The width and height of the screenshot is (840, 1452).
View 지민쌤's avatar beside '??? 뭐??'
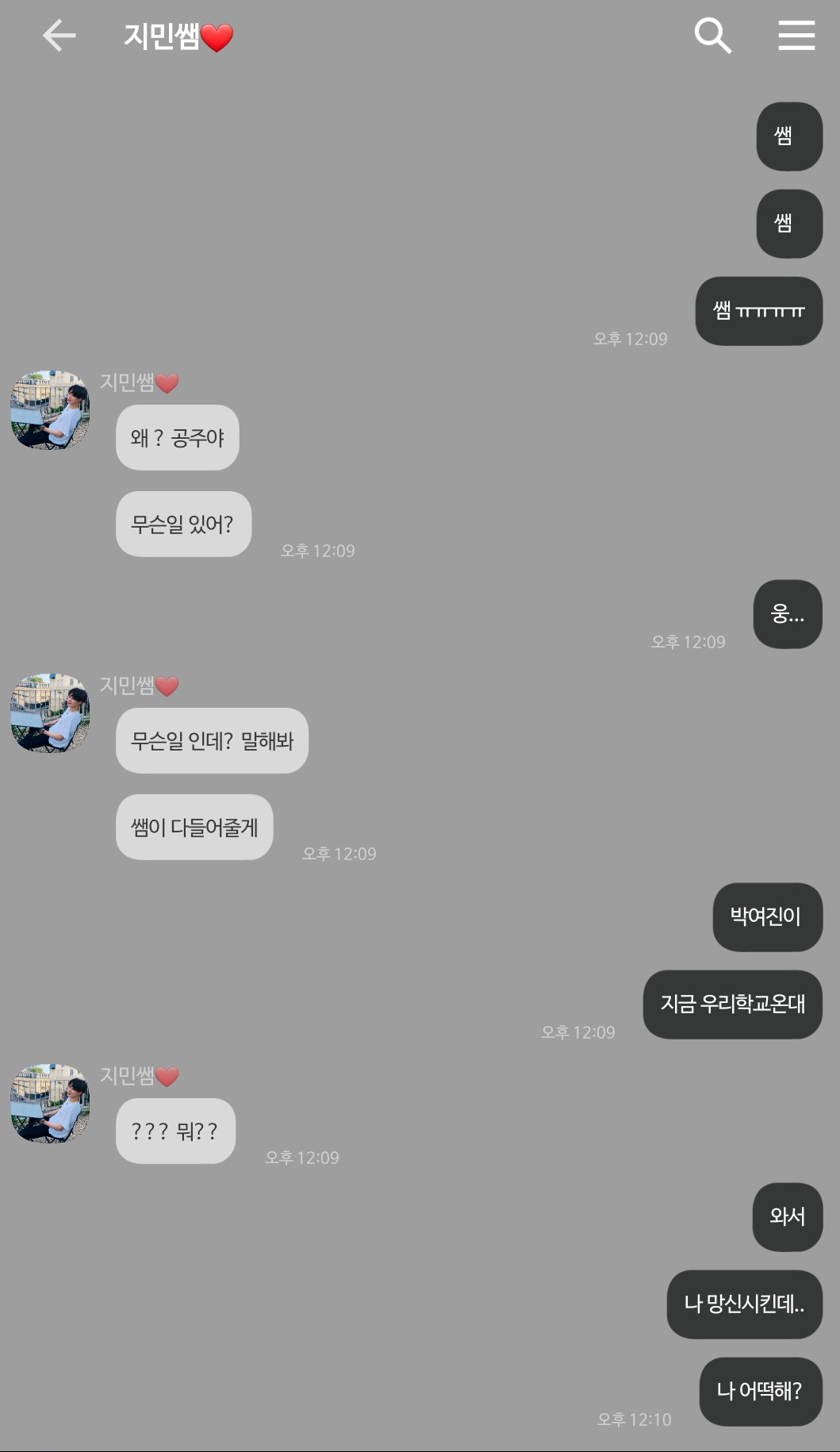pos(50,1104)
